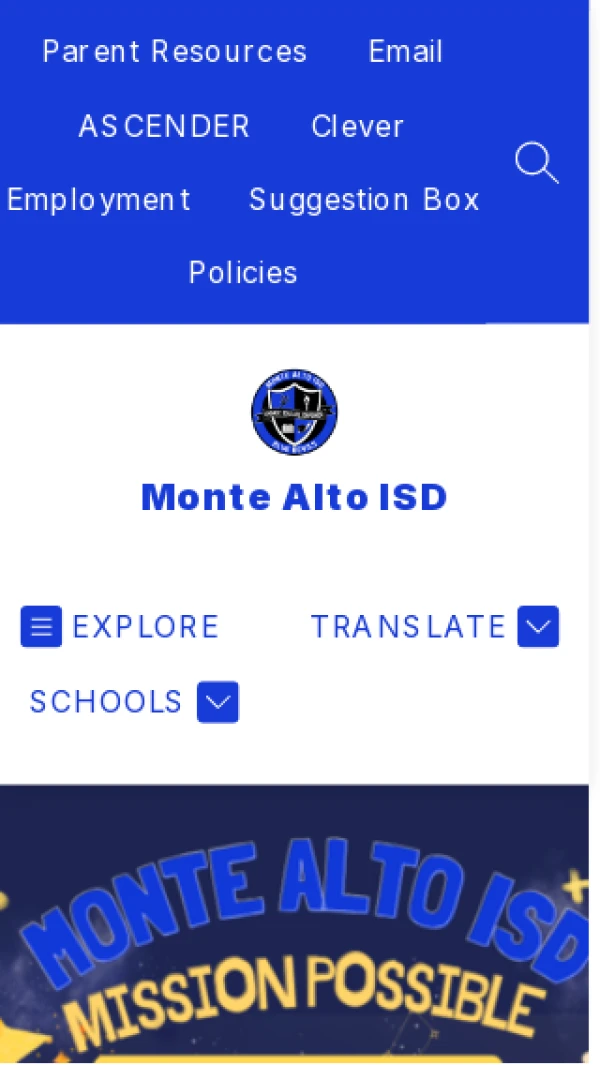
Task: Open the search magnifier icon
Action: [x=536, y=163]
